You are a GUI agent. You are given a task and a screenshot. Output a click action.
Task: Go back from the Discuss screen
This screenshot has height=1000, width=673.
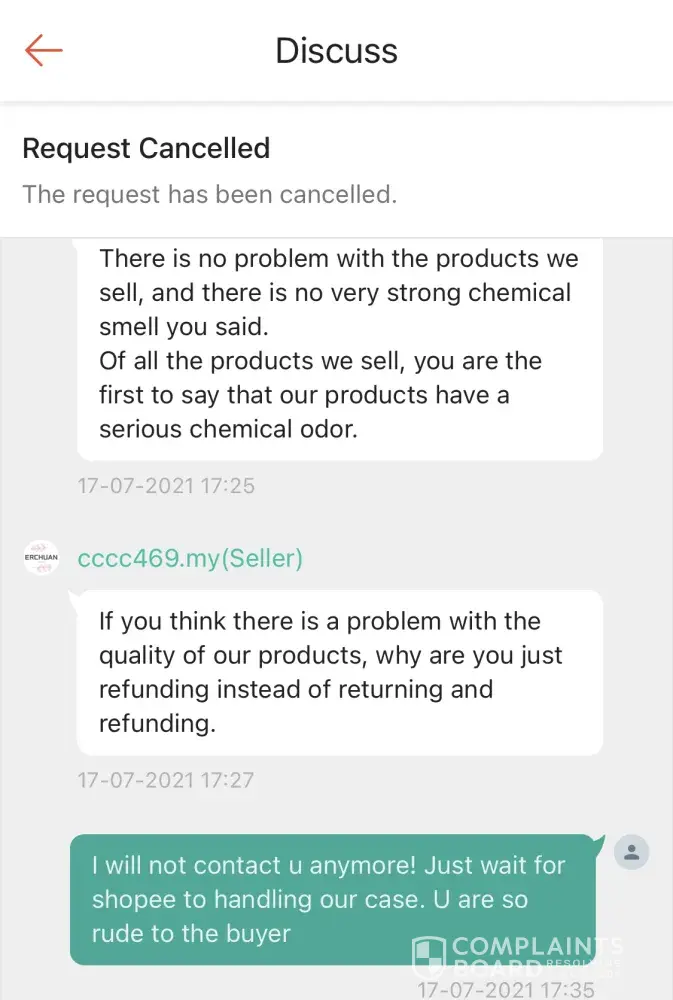point(44,51)
